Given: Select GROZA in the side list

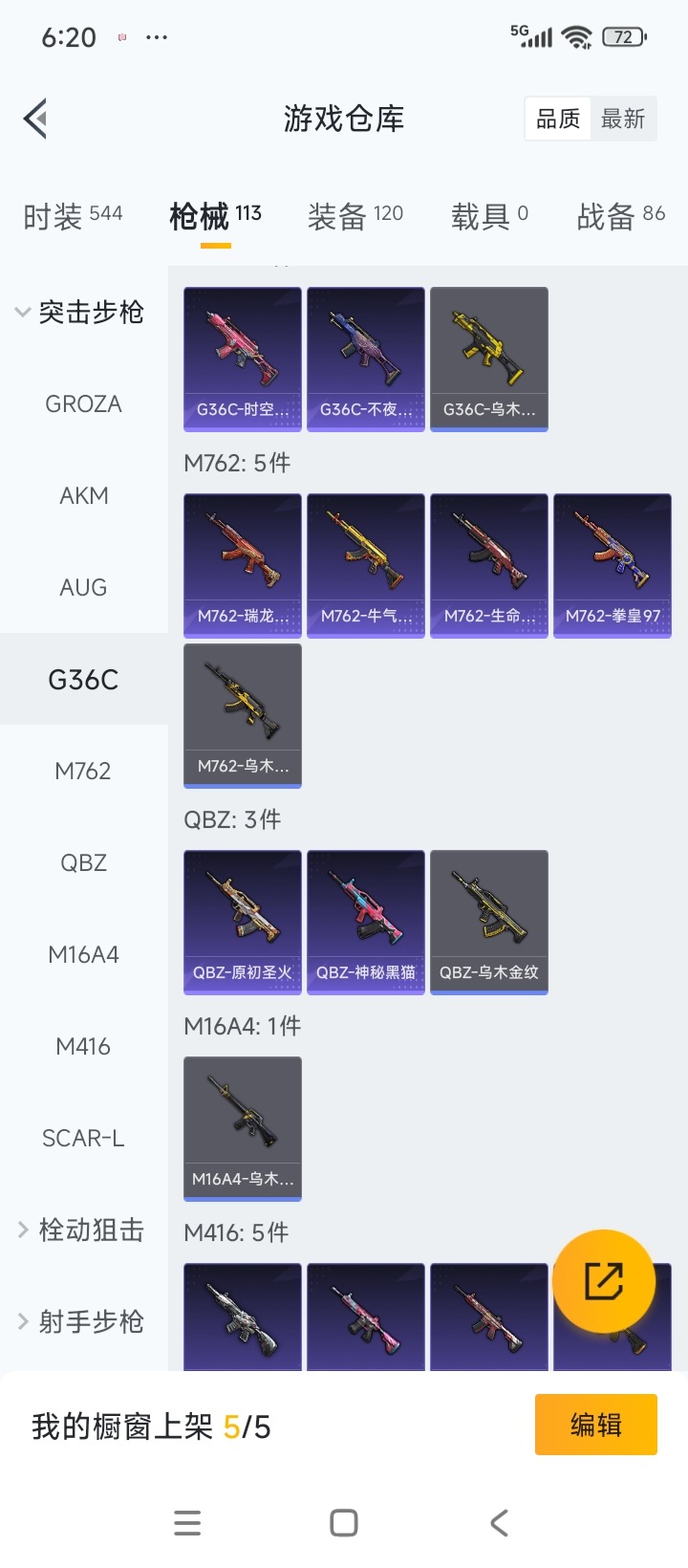Looking at the screenshot, I should [83, 403].
